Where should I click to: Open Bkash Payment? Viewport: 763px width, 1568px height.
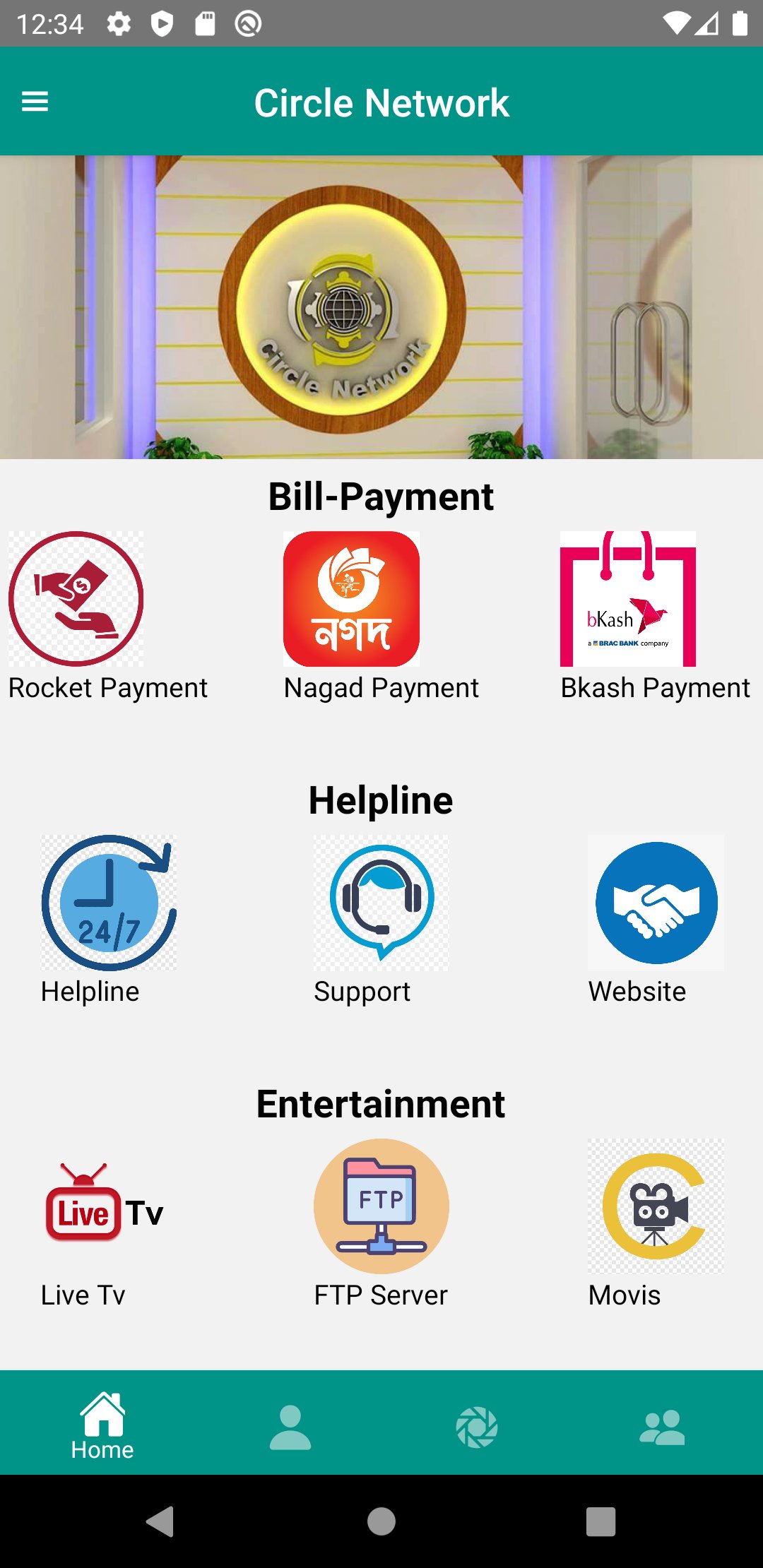tap(627, 598)
